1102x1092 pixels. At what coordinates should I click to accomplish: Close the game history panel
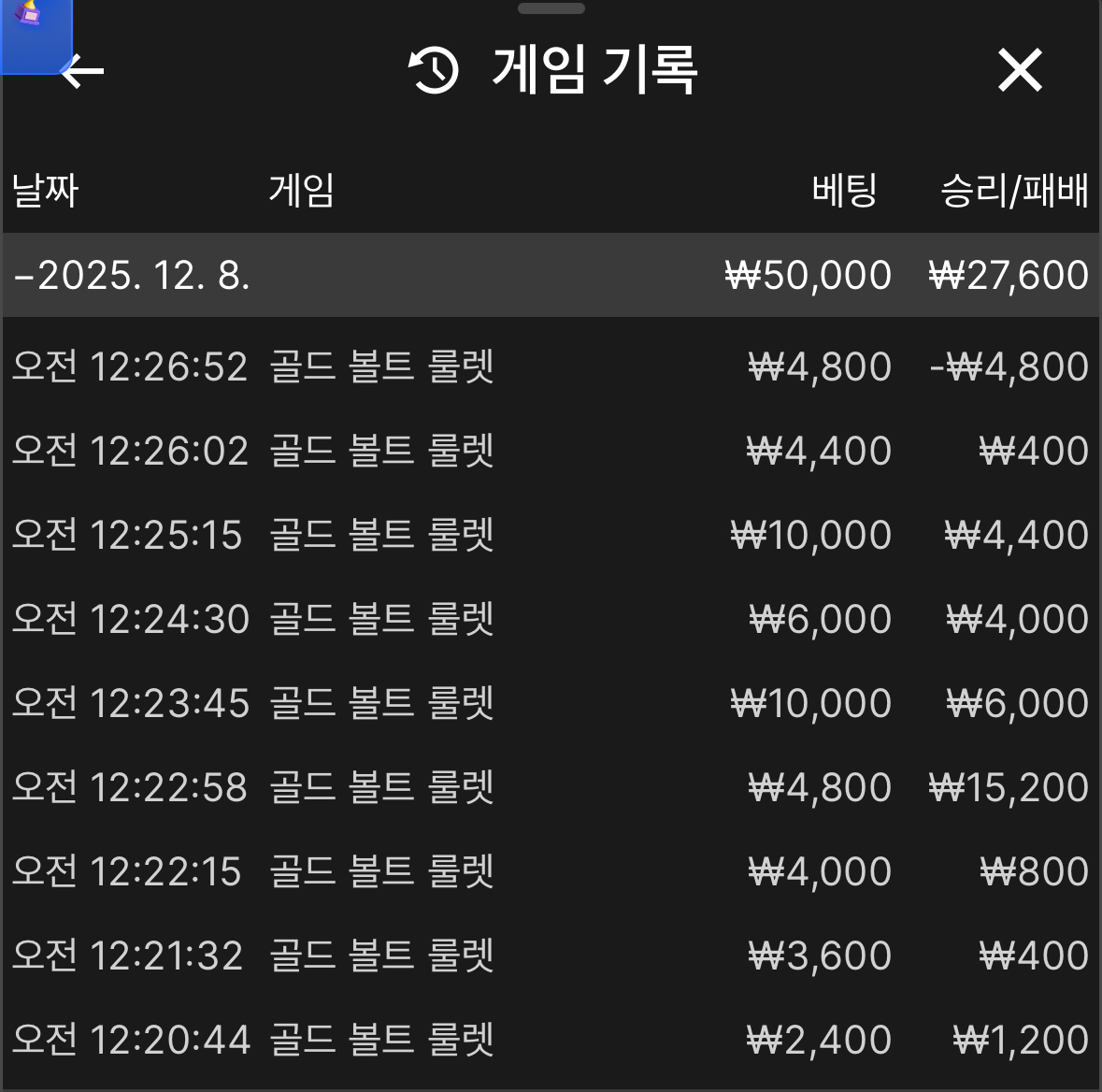click(1019, 71)
